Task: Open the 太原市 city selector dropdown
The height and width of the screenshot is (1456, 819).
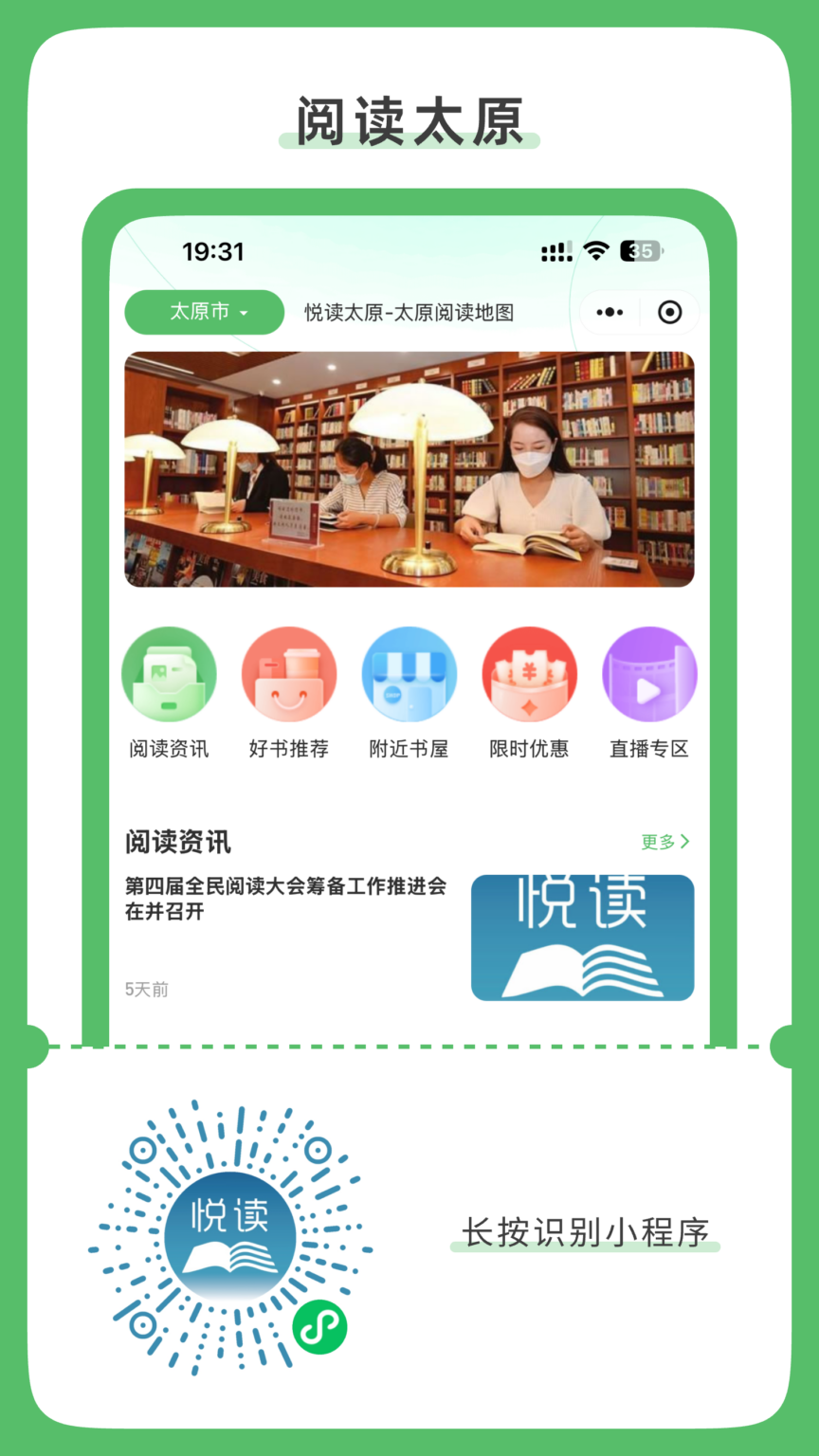Action: point(203,312)
